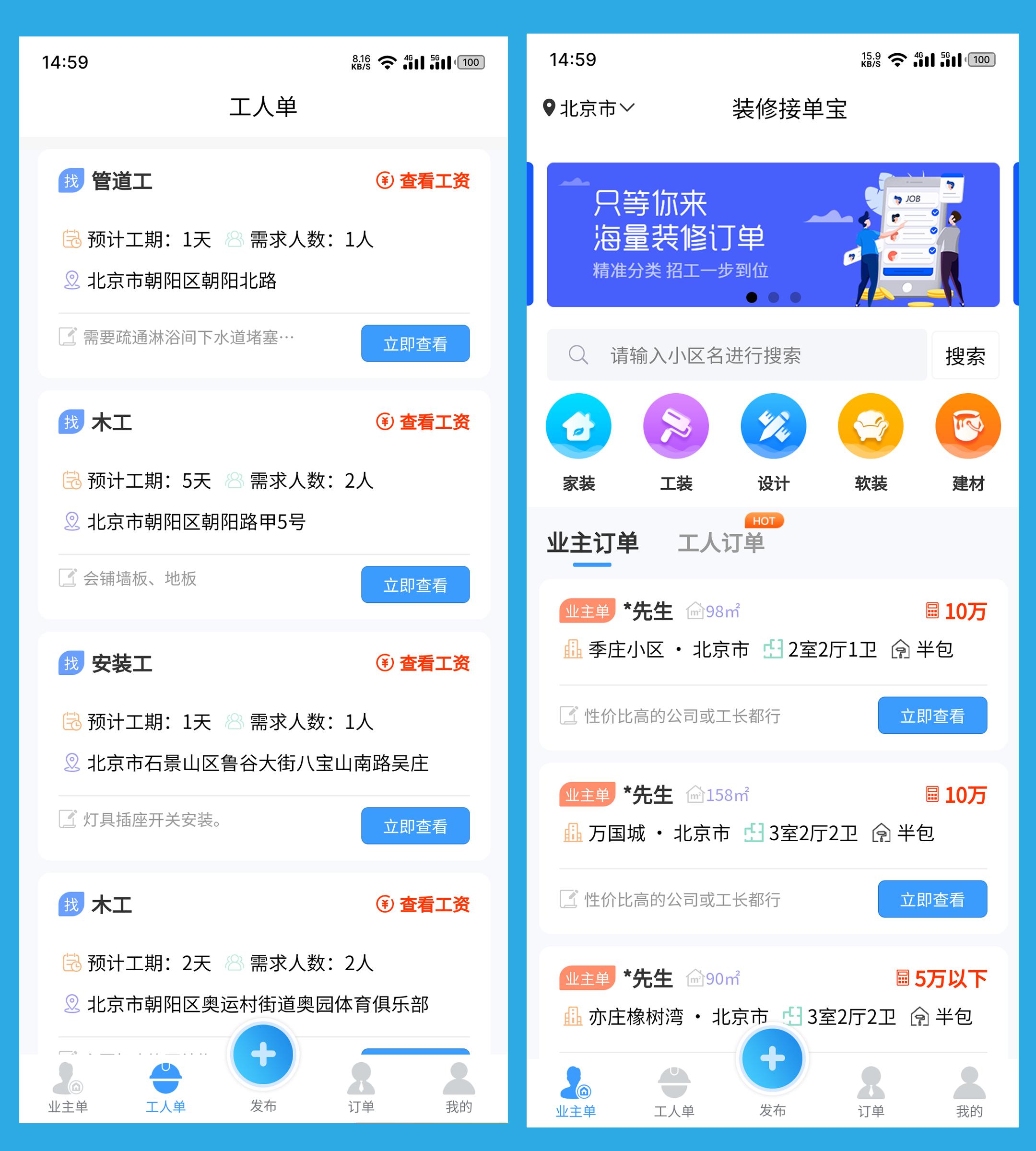Switch to the 业主单 bottom tab
Screen dimensions: 1036x1151
[576, 1093]
